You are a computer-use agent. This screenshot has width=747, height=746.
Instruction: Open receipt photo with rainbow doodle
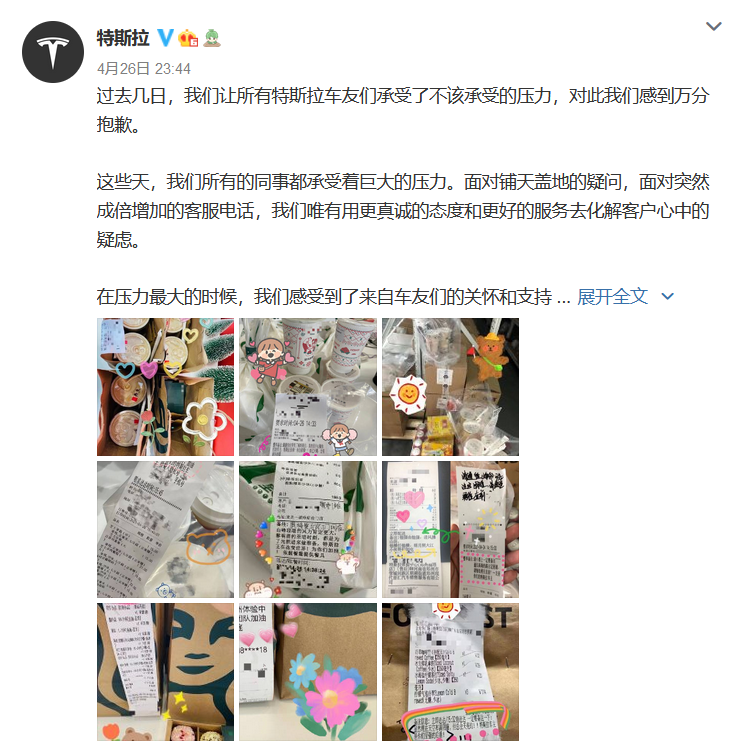point(450,671)
